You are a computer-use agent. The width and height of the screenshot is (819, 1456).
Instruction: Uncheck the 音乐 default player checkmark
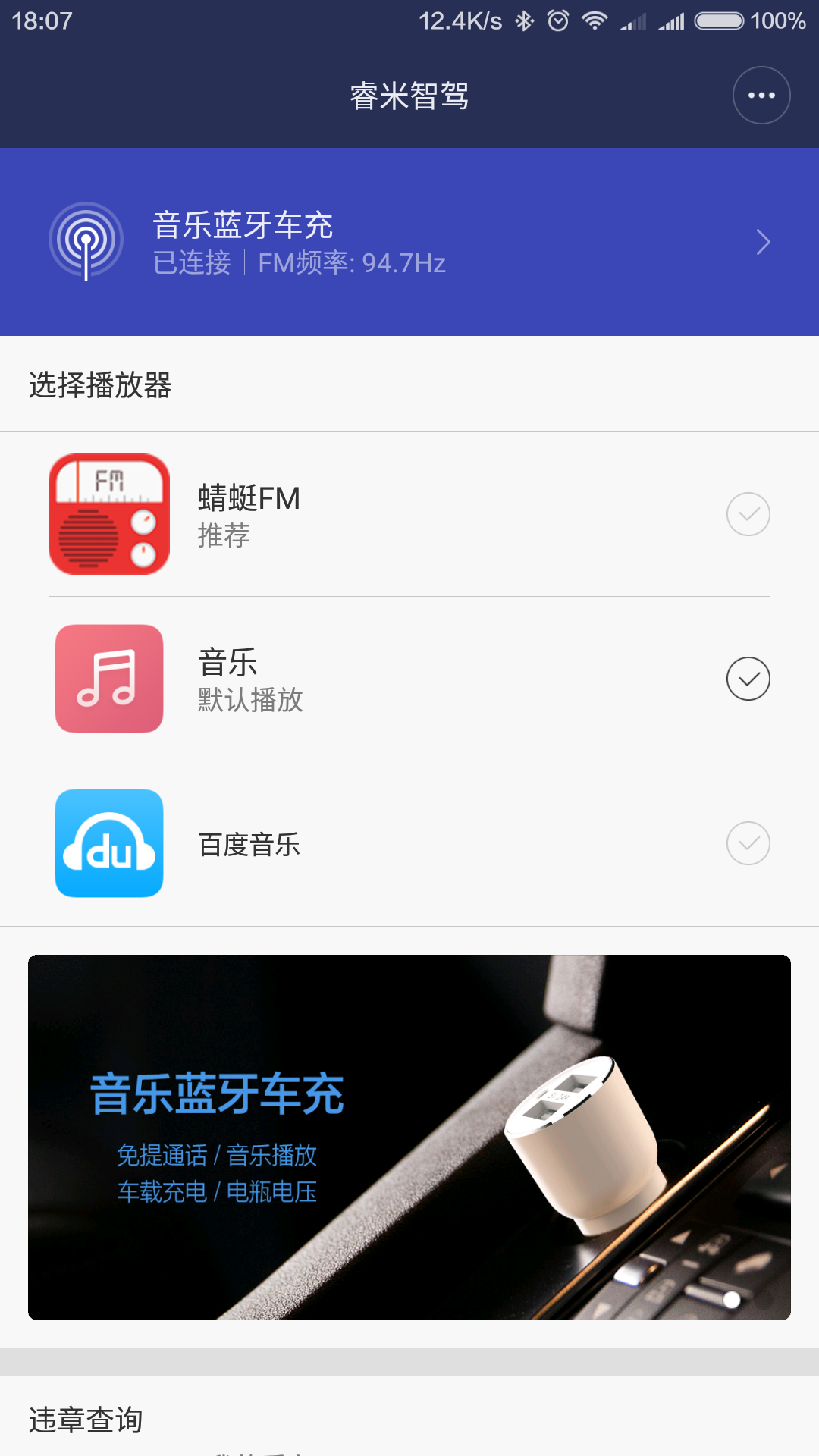747,679
